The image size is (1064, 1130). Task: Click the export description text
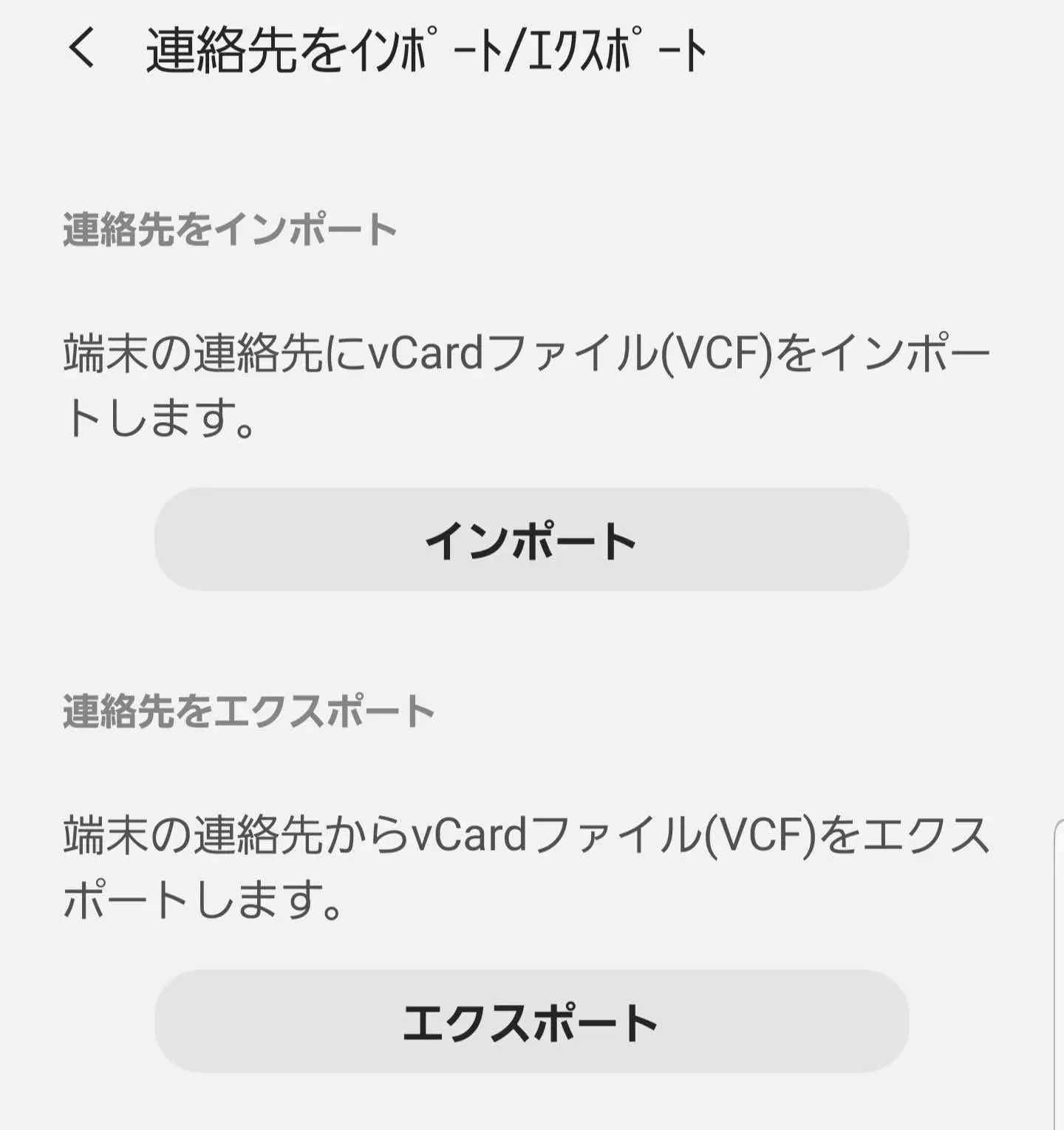pos(528,868)
